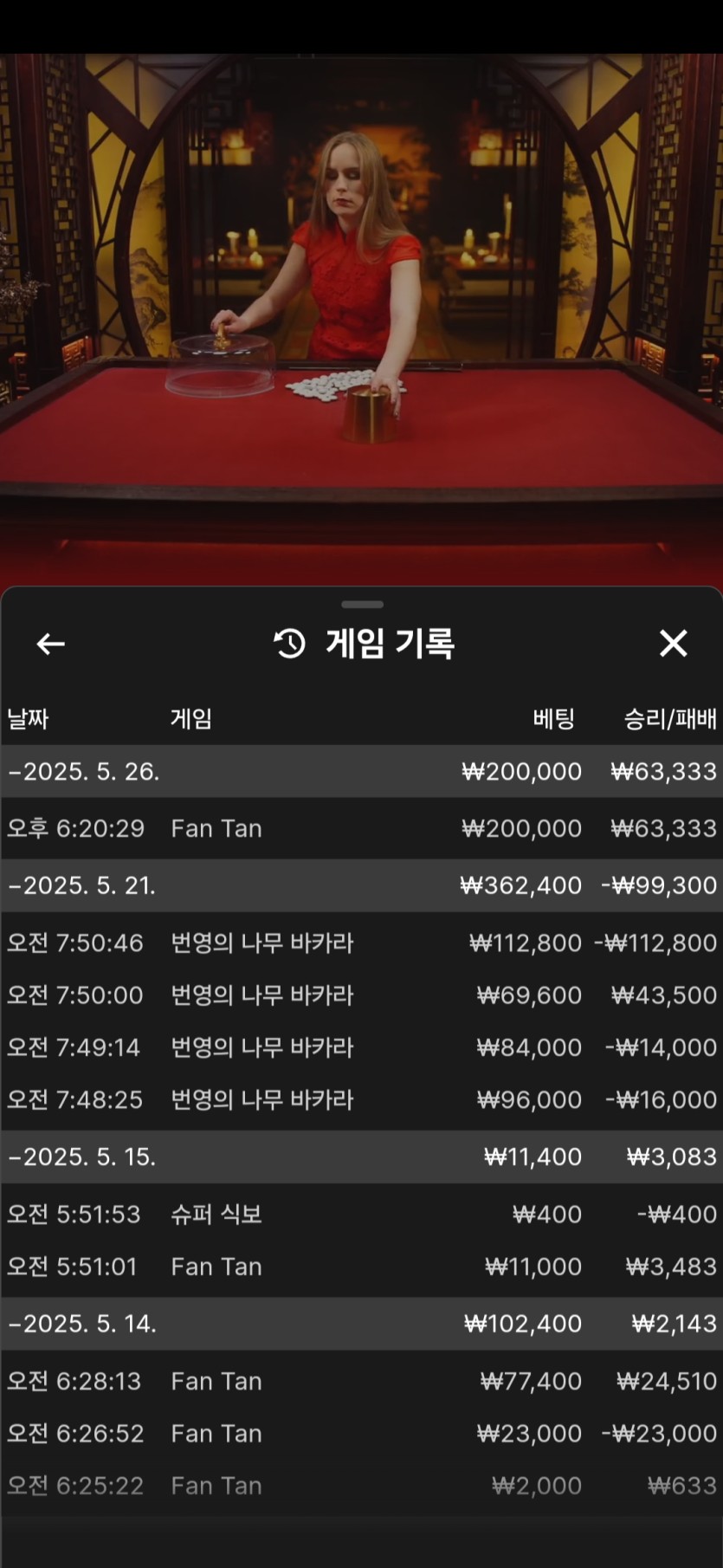Screen dimensions: 723x1568
Task: Open the 오전 5:51:01 Fan Tan record
Action: click(361, 1267)
